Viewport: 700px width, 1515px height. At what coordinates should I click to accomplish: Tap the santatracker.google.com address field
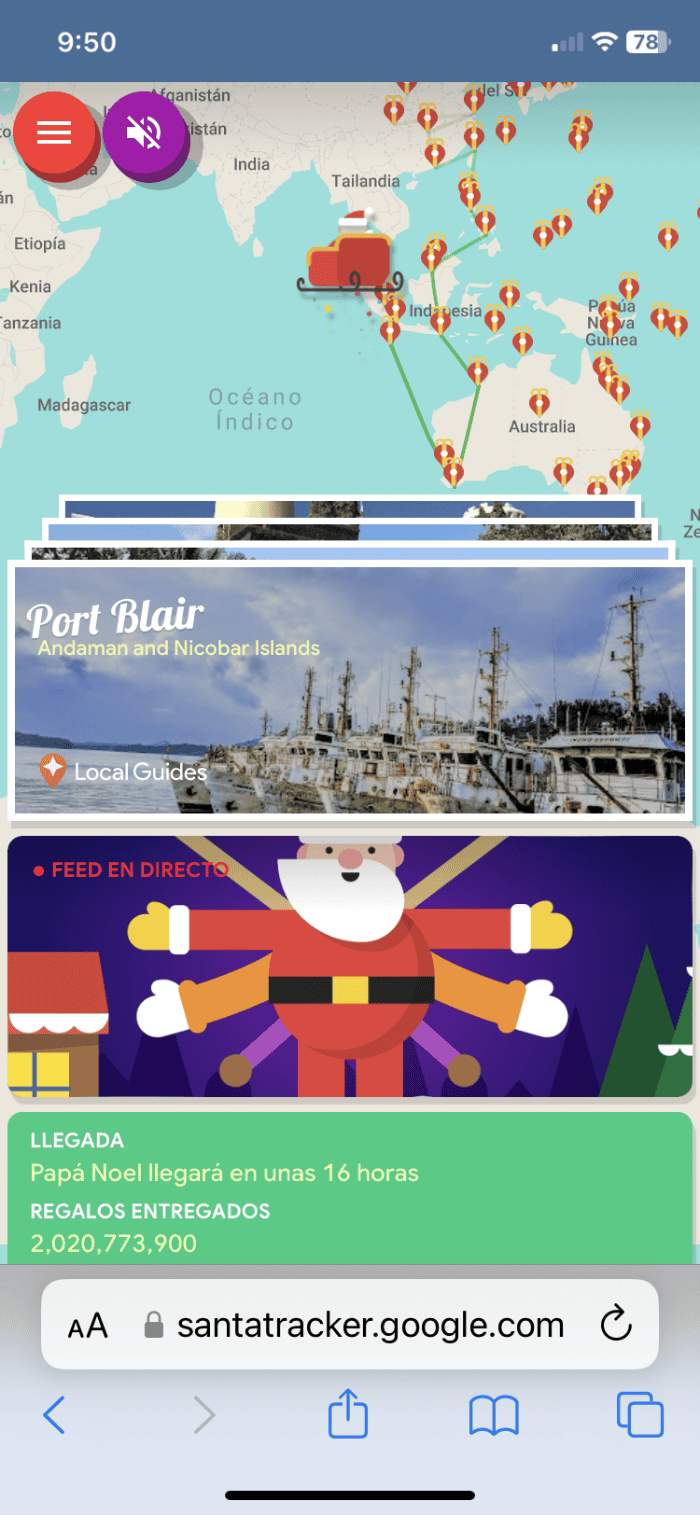[x=370, y=1326]
